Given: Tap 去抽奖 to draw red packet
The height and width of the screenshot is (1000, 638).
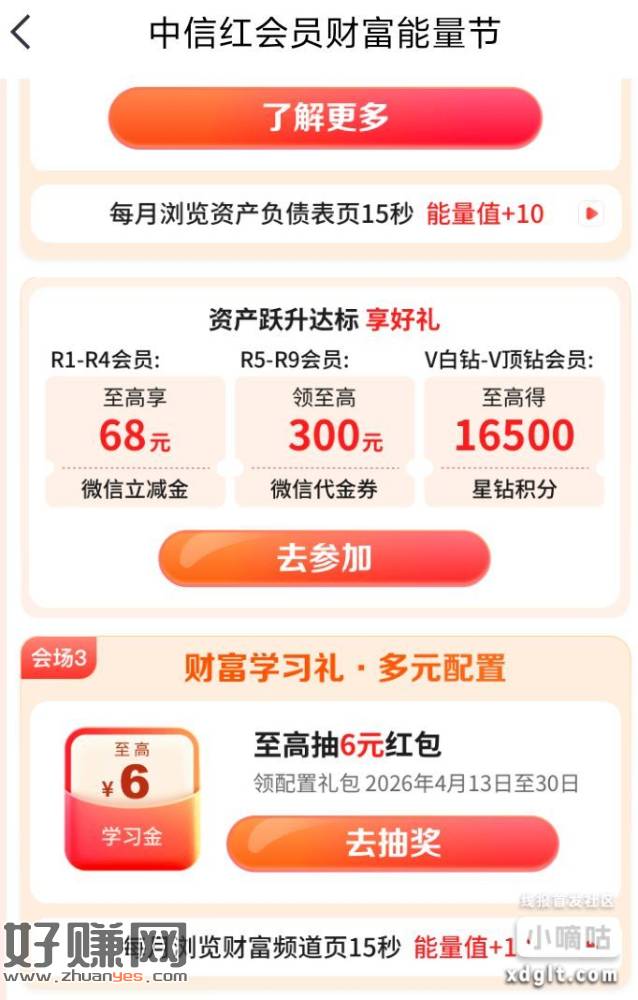Looking at the screenshot, I should [x=392, y=842].
